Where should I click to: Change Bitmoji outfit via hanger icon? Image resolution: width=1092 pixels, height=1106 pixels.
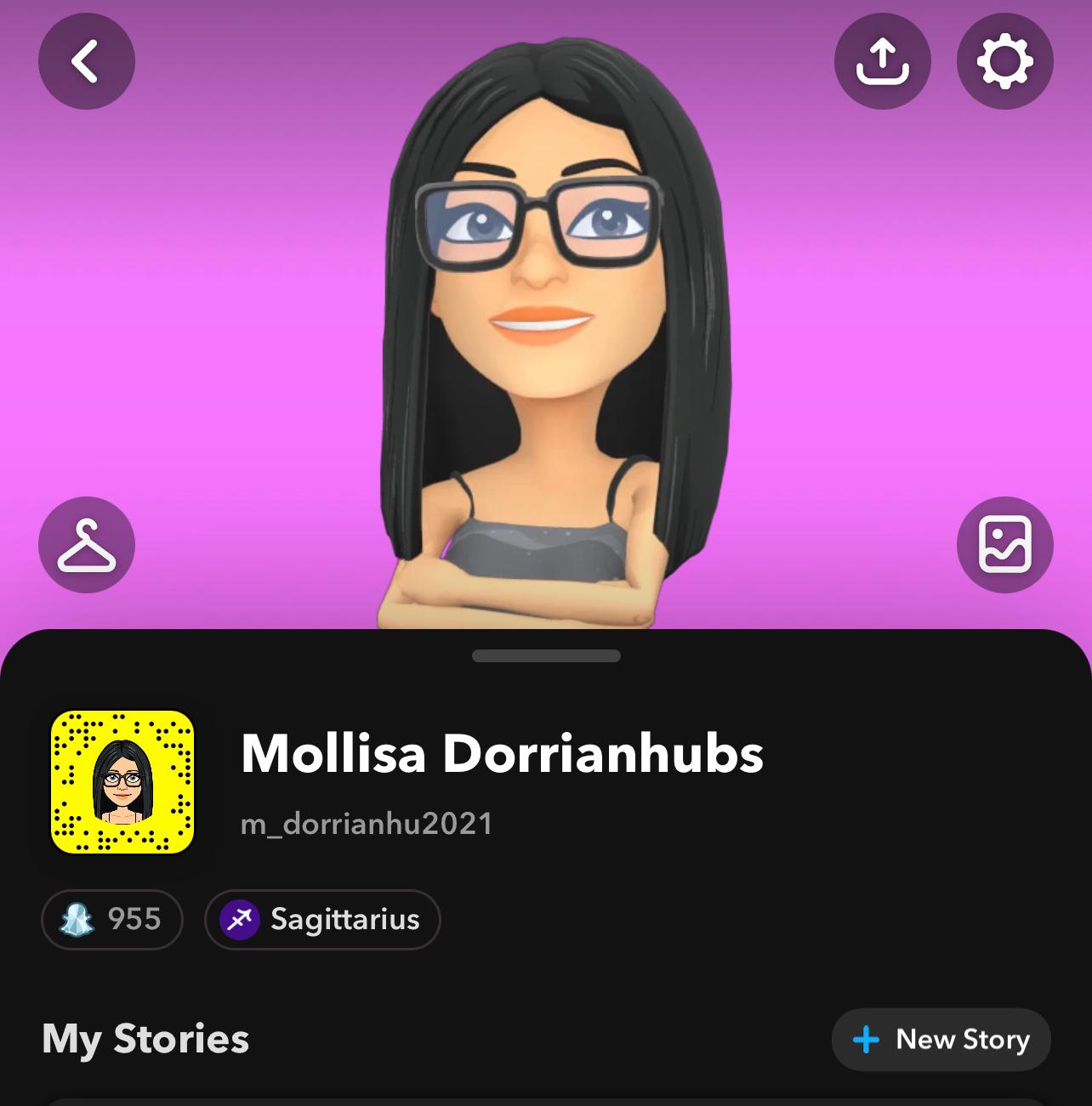tap(86, 545)
